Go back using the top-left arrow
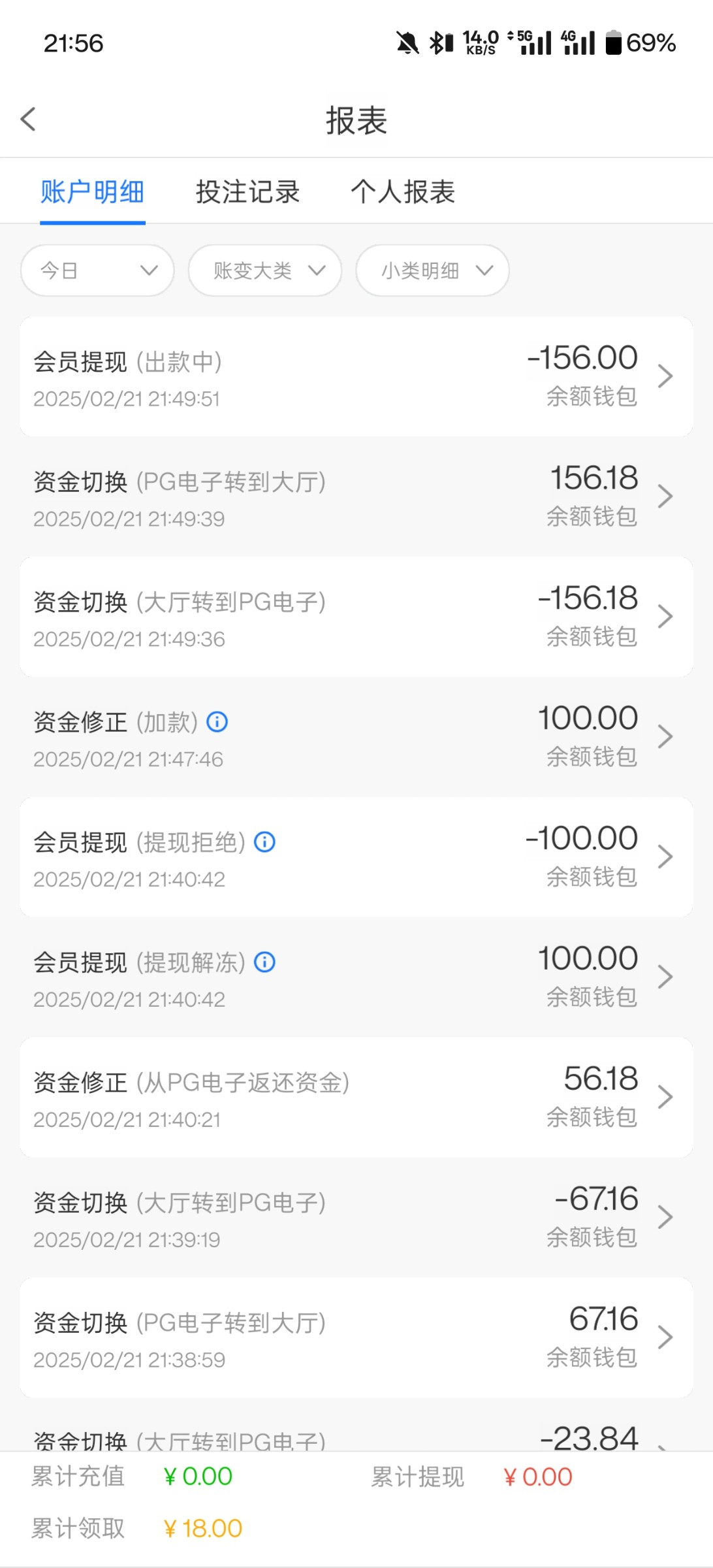The height and width of the screenshot is (1568, 713). 28,120
